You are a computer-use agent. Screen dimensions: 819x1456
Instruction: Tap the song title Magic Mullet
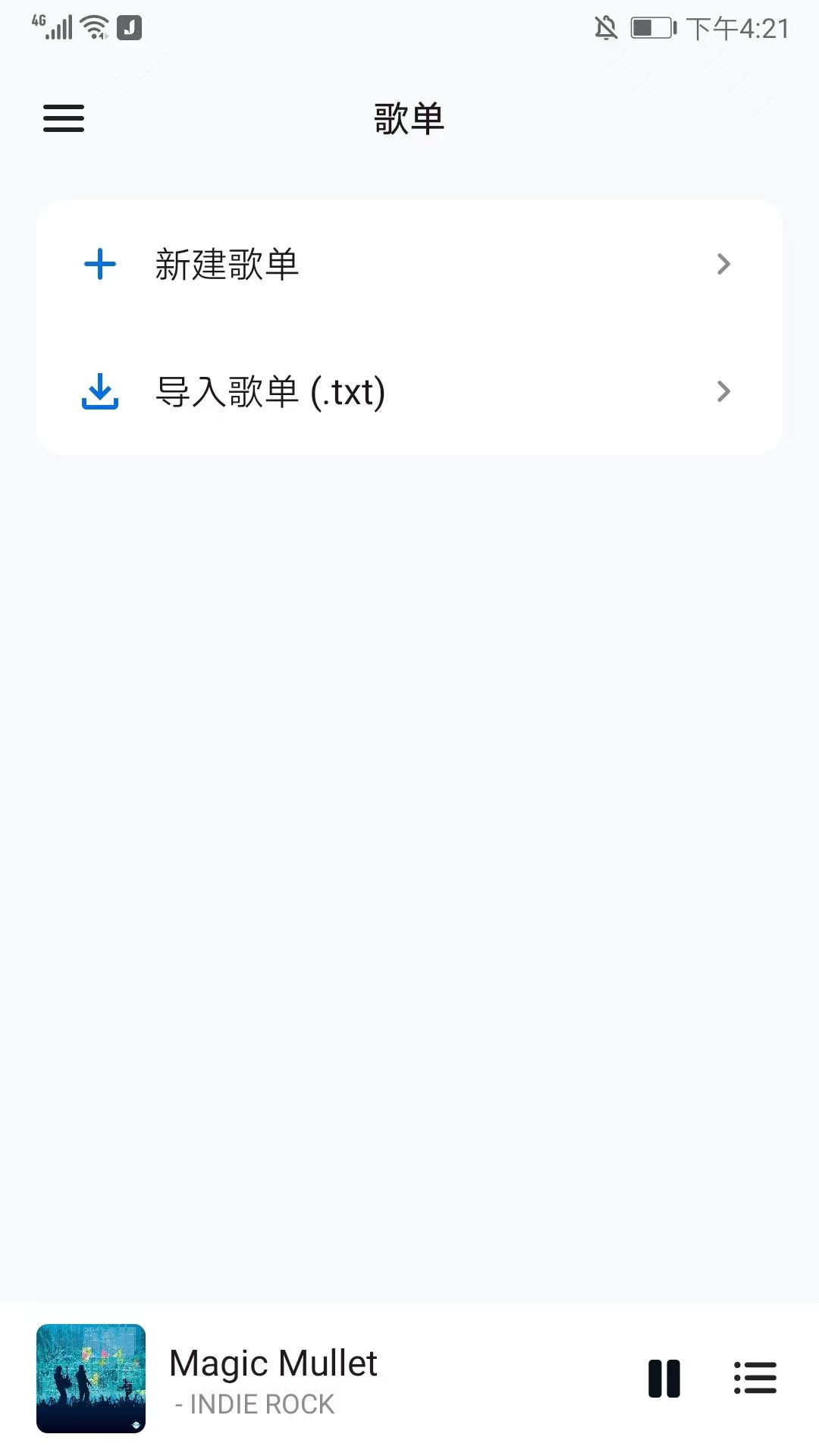(x=273, y=1362)
